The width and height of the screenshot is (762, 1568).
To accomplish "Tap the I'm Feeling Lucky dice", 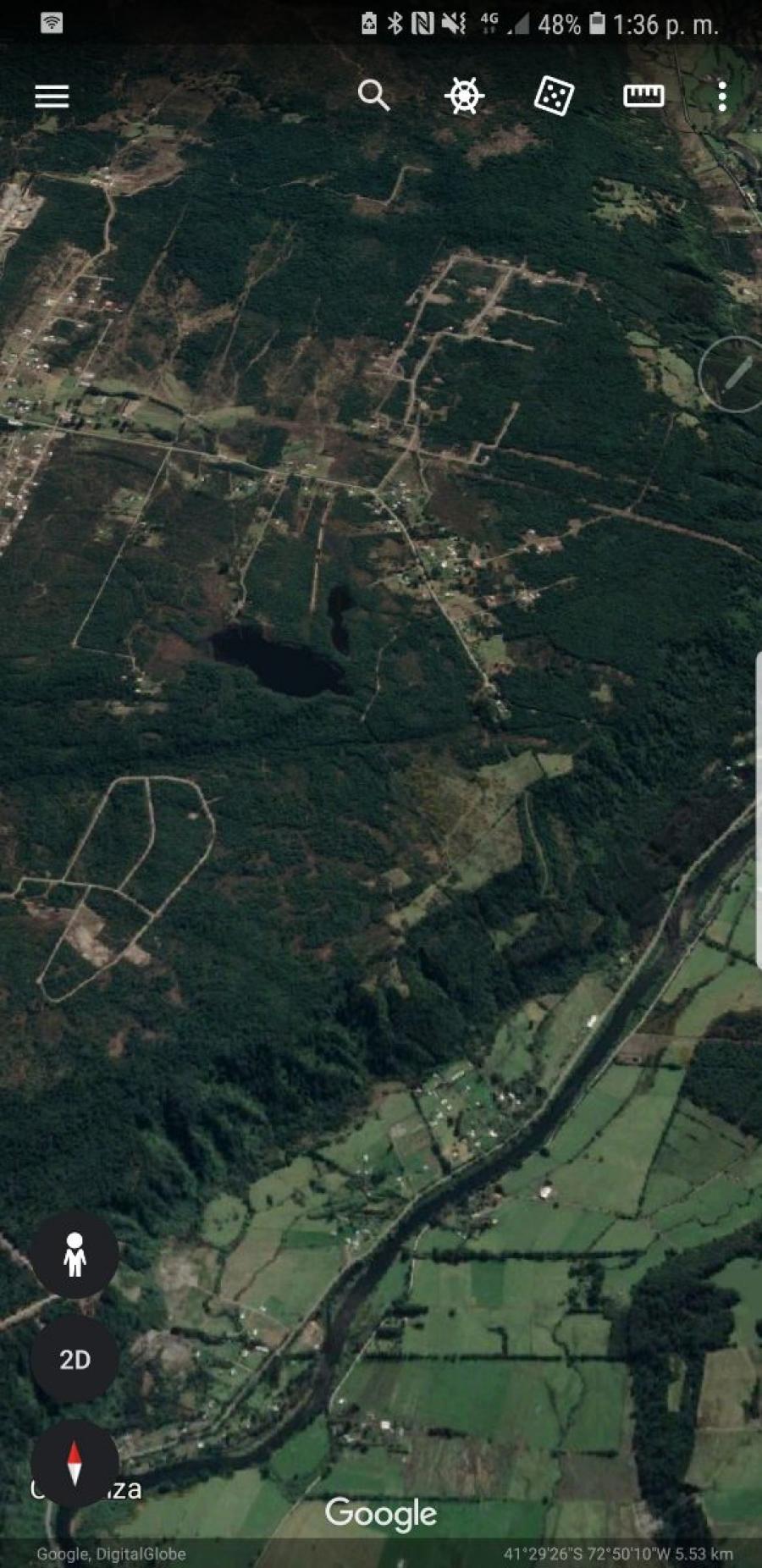I will [555, 96].
